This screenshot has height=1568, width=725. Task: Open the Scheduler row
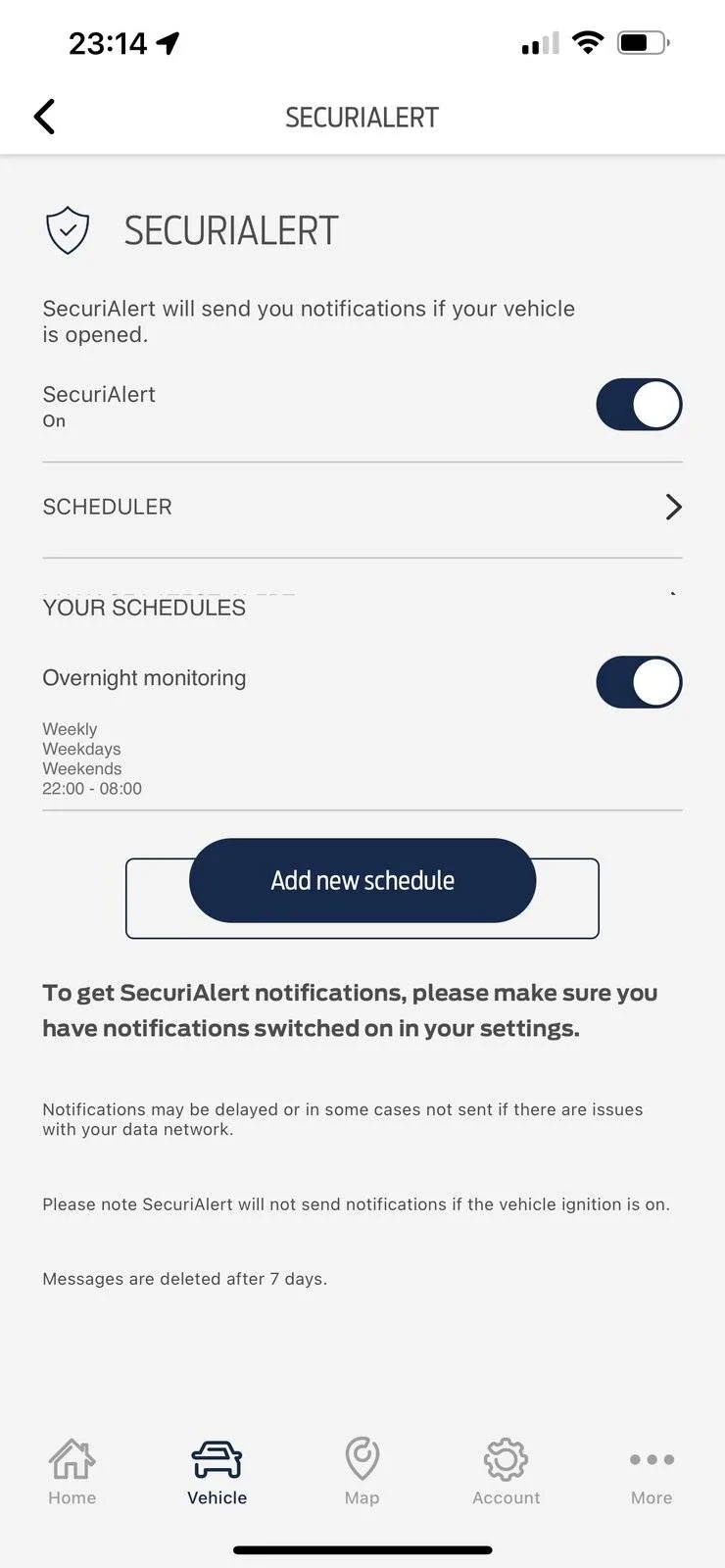[x=362, y=507]
